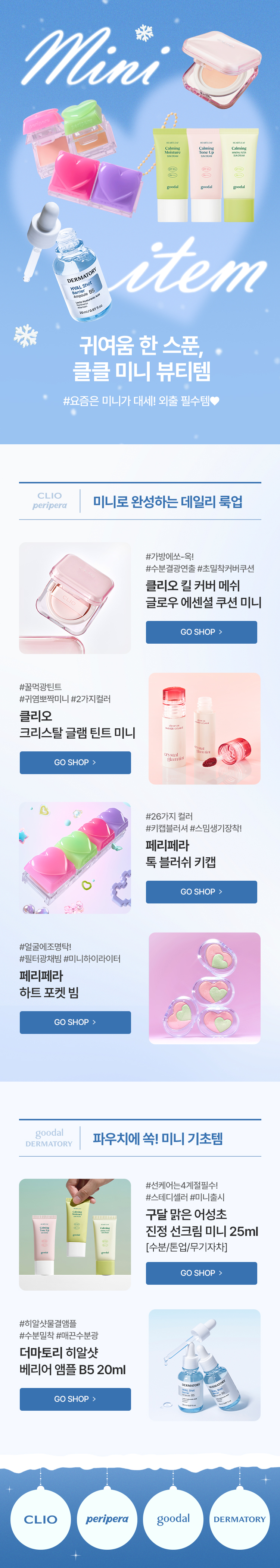Open GO SHOP for Goodal mini sun cream 25ml
The width and height of the screenshot is (280, 1568).
[x=201, y=1273]
